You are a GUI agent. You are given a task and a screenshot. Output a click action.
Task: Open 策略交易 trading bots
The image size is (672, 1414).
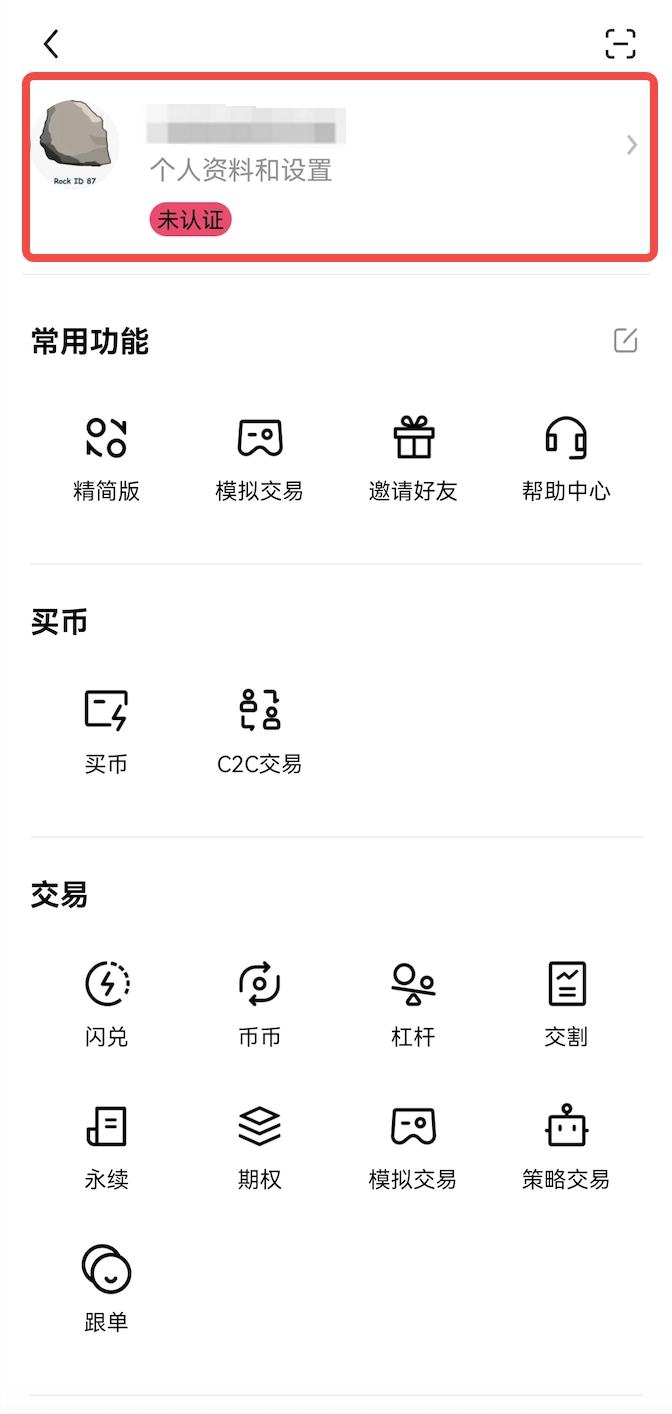566,1144
